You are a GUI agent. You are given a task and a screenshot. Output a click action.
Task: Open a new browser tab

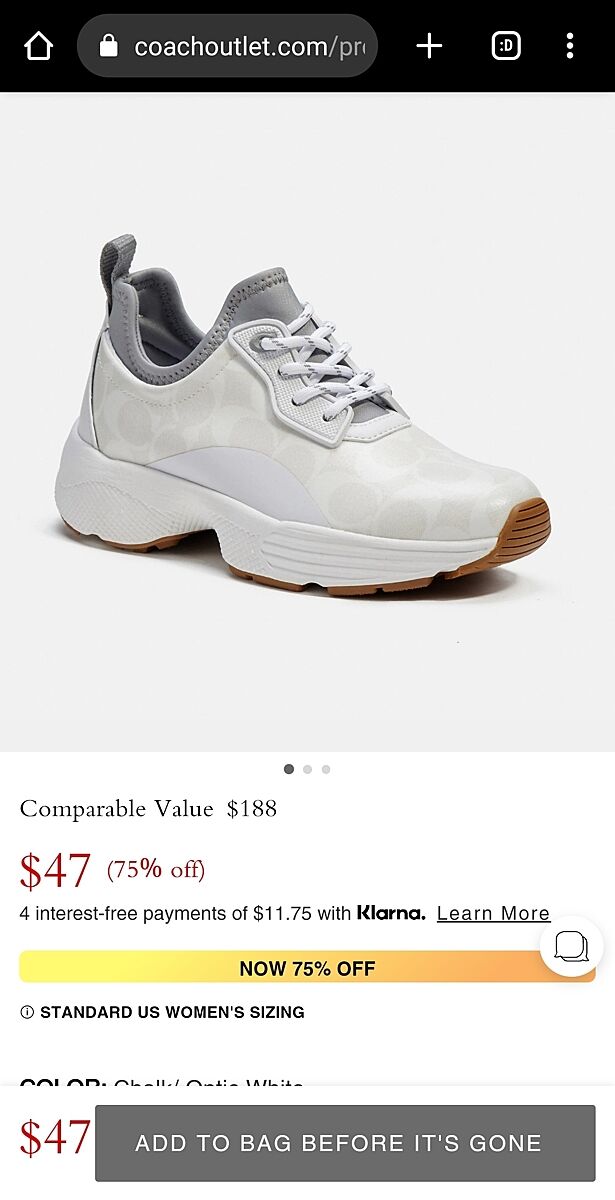point(429,46)
